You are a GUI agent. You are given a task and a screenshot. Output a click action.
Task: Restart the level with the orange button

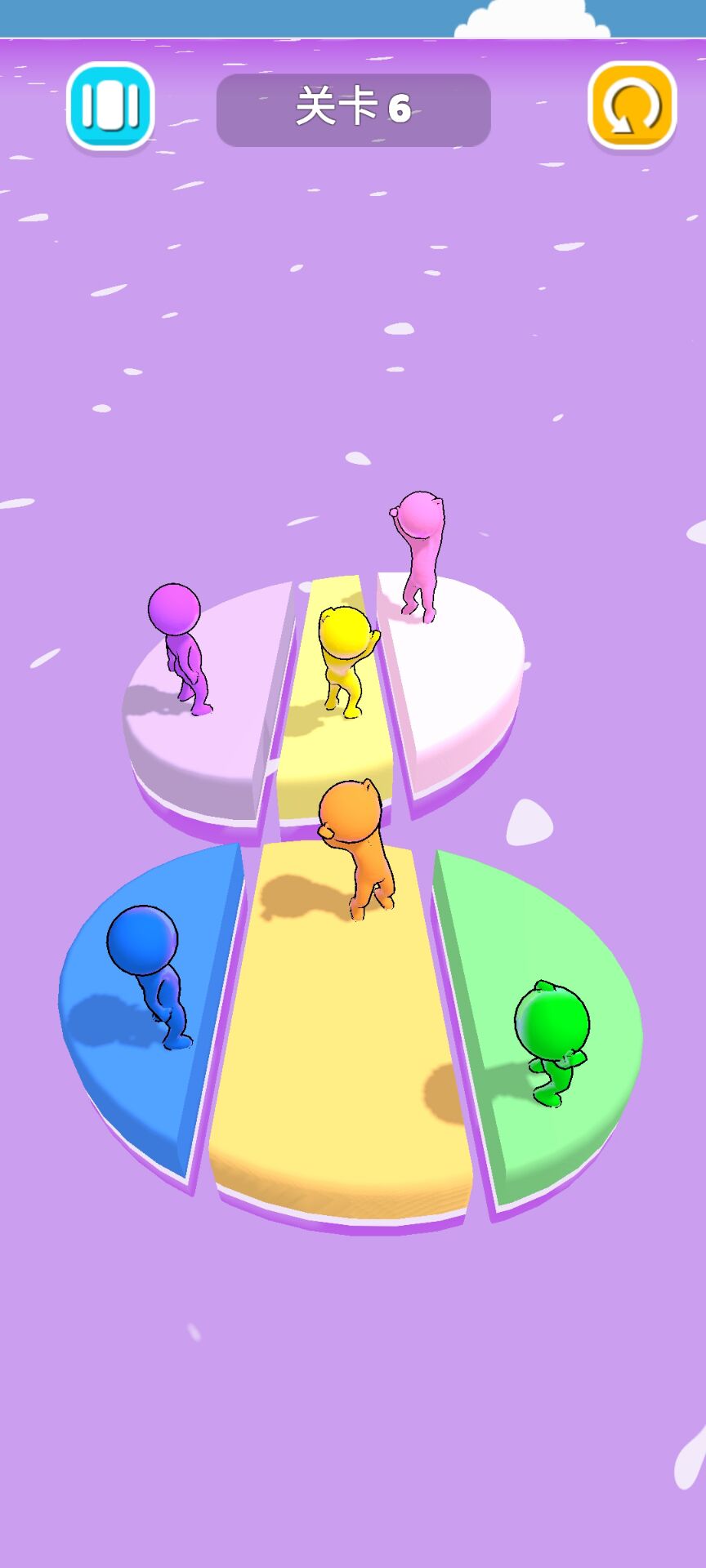pyautogui.click(x=632, y=106)
